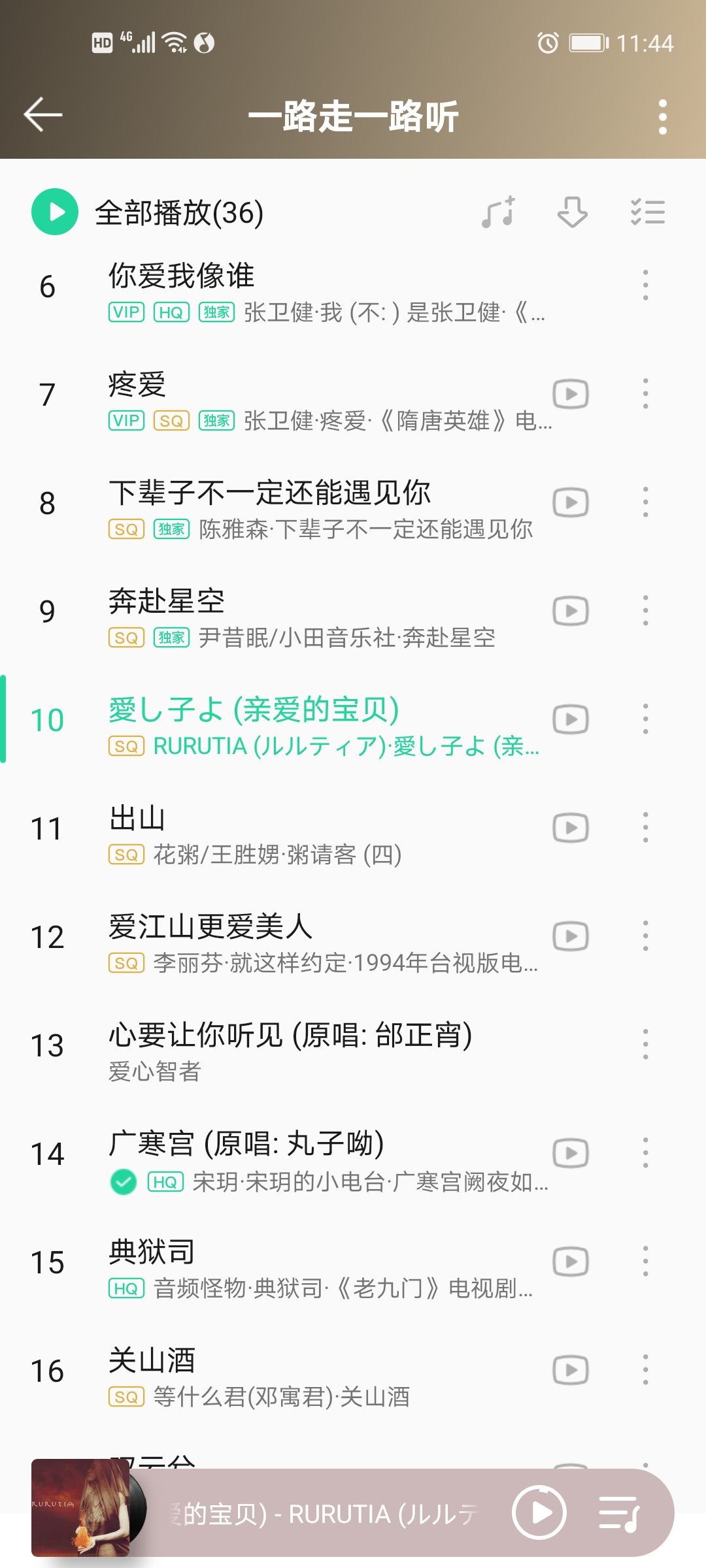The image size is (706, 1568).
Task: Open more options for 广寒宫
Action: (645, 1153)
